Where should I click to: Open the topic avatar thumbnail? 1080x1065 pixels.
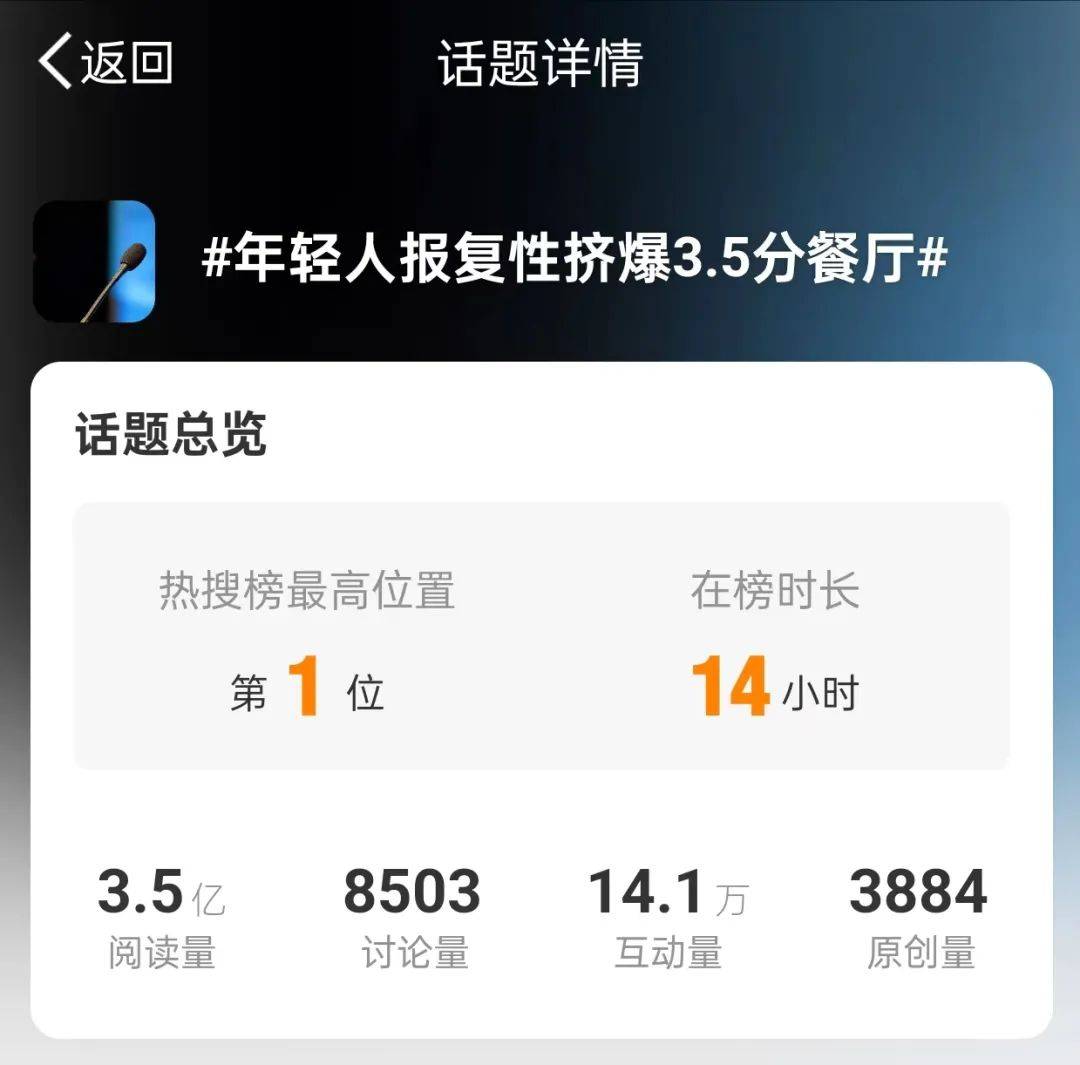pos(95,262)
